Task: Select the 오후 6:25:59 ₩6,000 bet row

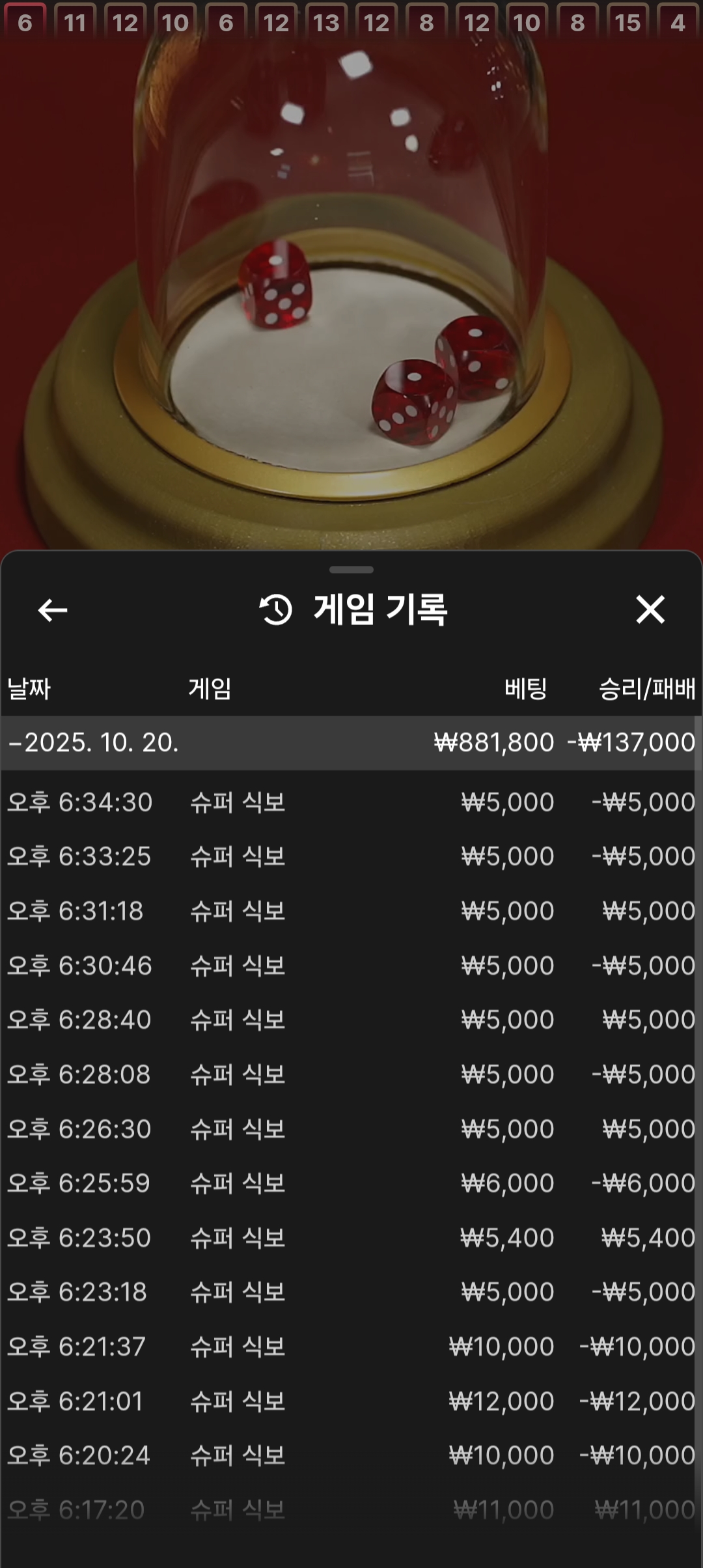Action: 351,1183
